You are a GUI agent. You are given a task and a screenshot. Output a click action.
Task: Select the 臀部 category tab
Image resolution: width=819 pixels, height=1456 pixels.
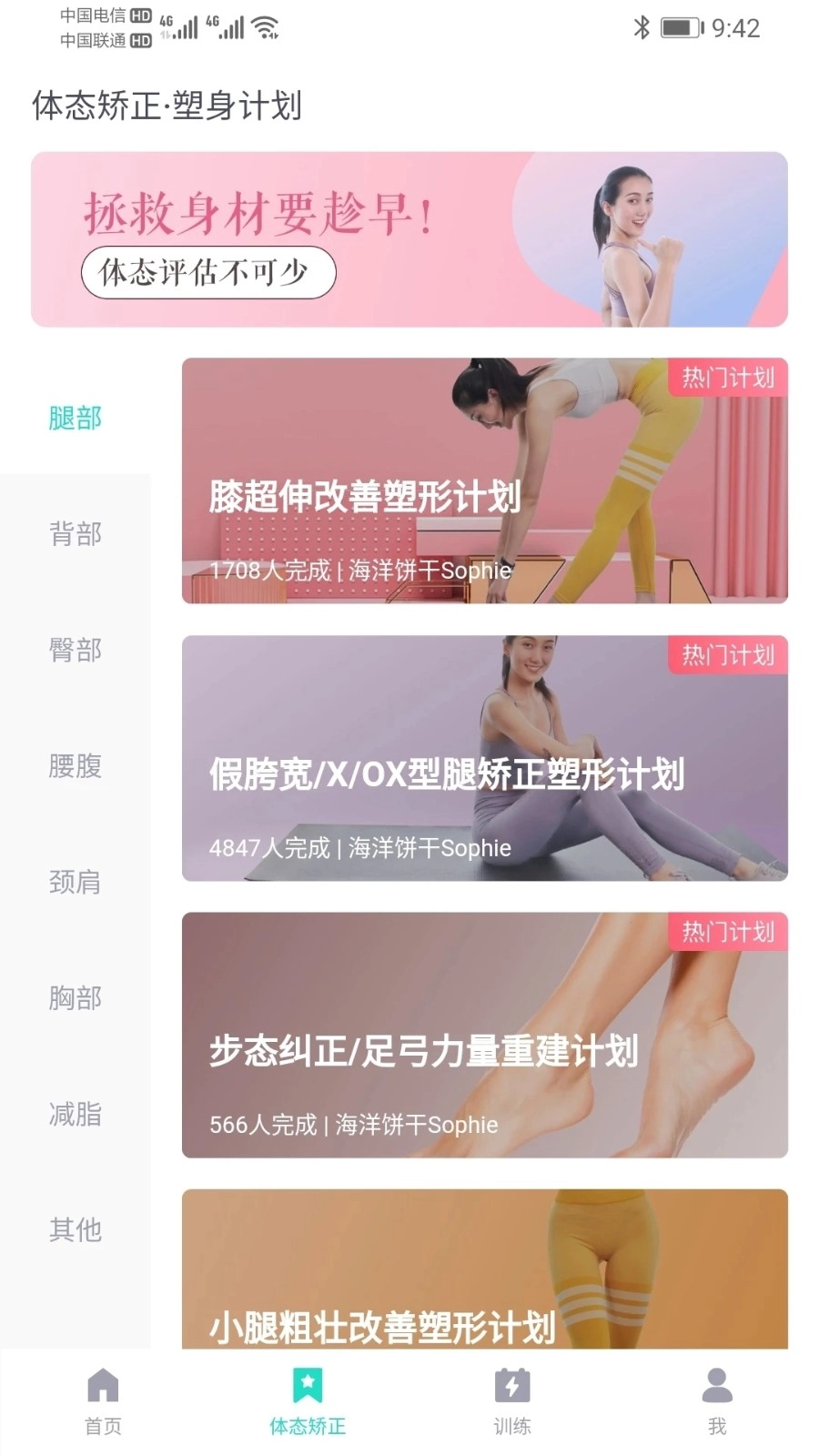click(75, 650)
